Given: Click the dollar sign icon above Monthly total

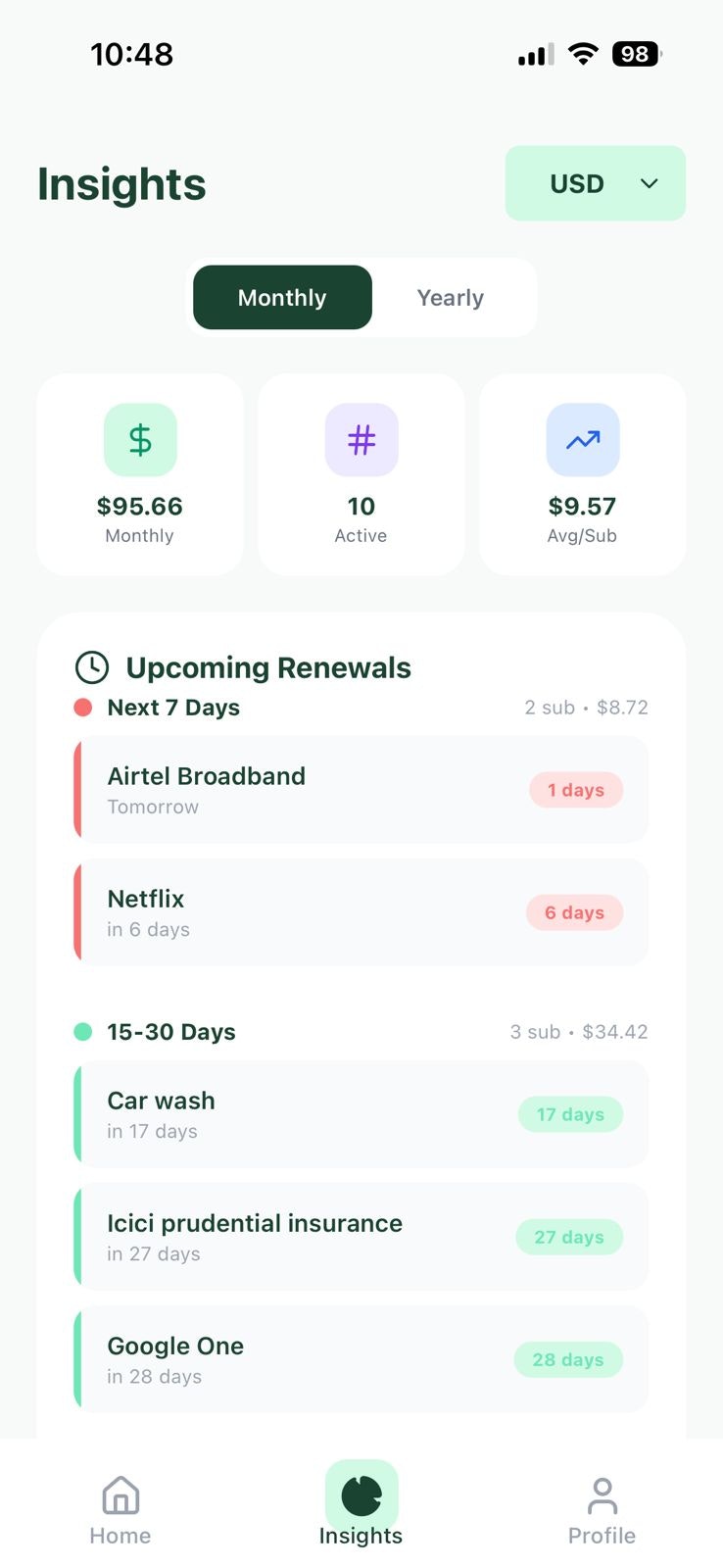Looking at the screenshot, I should [x=140, y=440].
